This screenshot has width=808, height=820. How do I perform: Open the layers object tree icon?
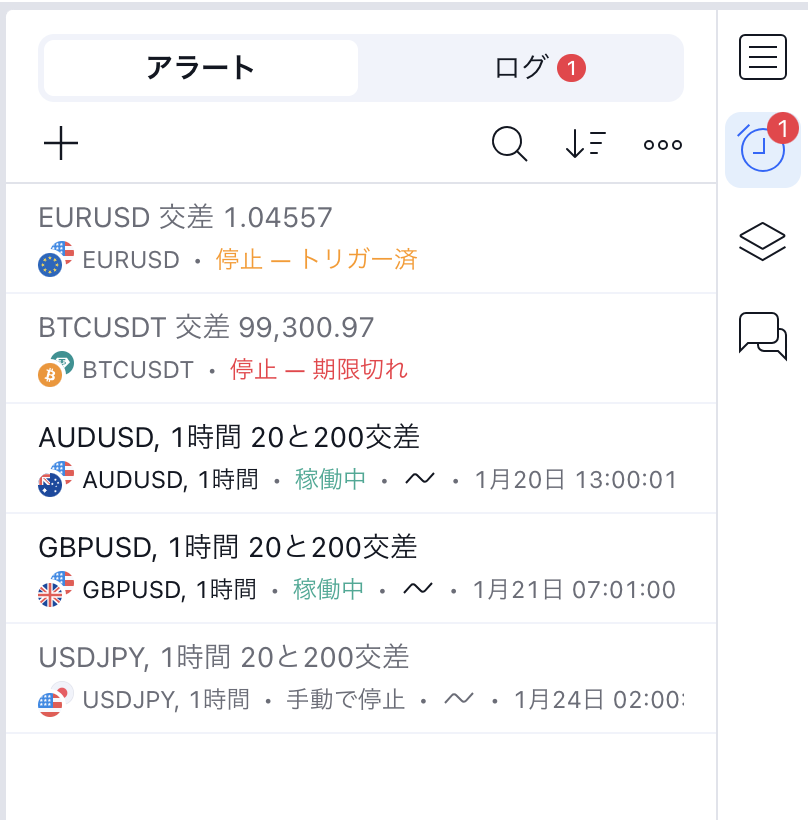point(762,241)
